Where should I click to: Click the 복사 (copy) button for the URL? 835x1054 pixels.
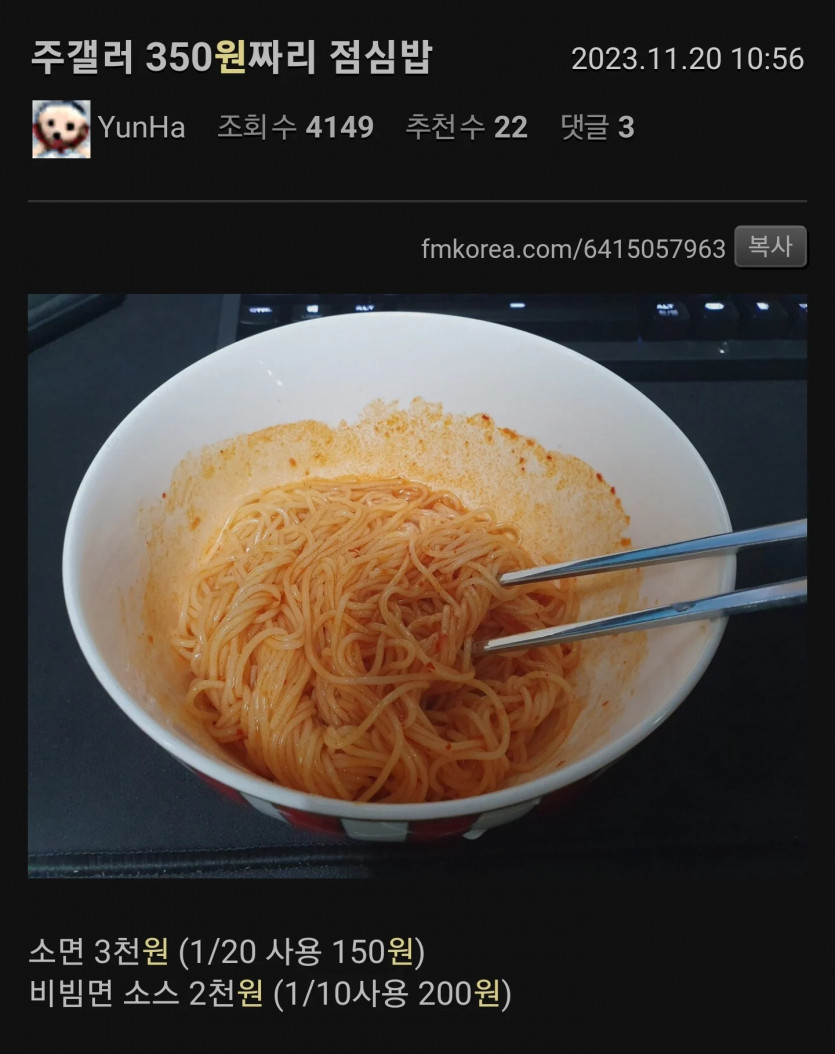(x=770, y=244)
